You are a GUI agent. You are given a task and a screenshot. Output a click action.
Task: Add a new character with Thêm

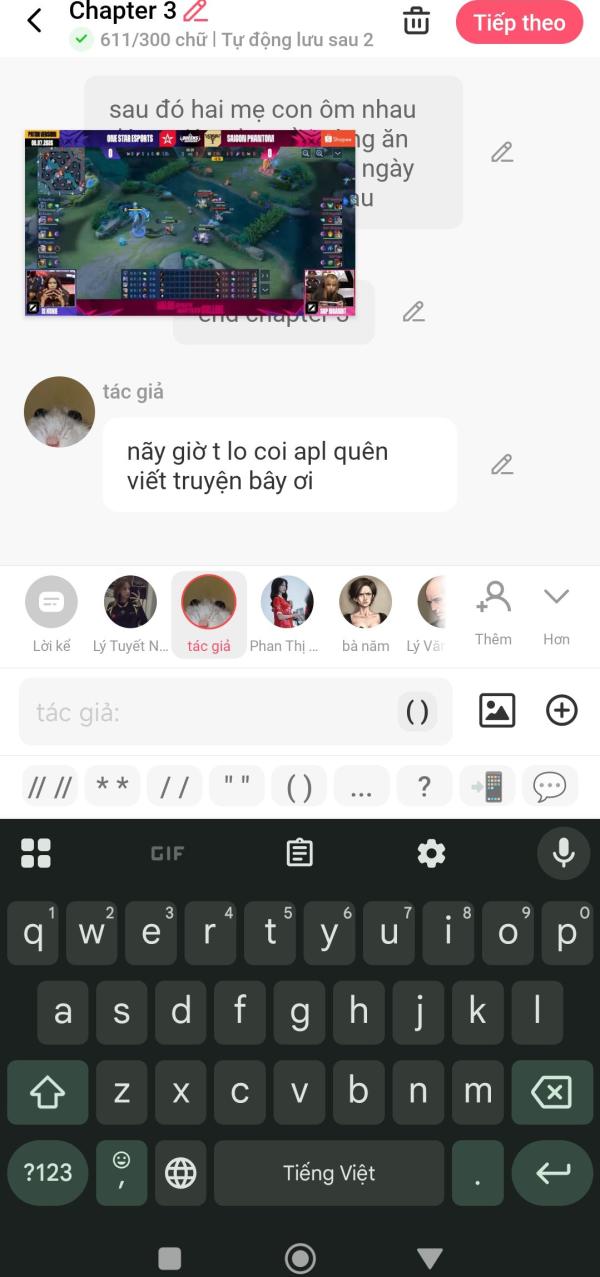tap(493, 613)
